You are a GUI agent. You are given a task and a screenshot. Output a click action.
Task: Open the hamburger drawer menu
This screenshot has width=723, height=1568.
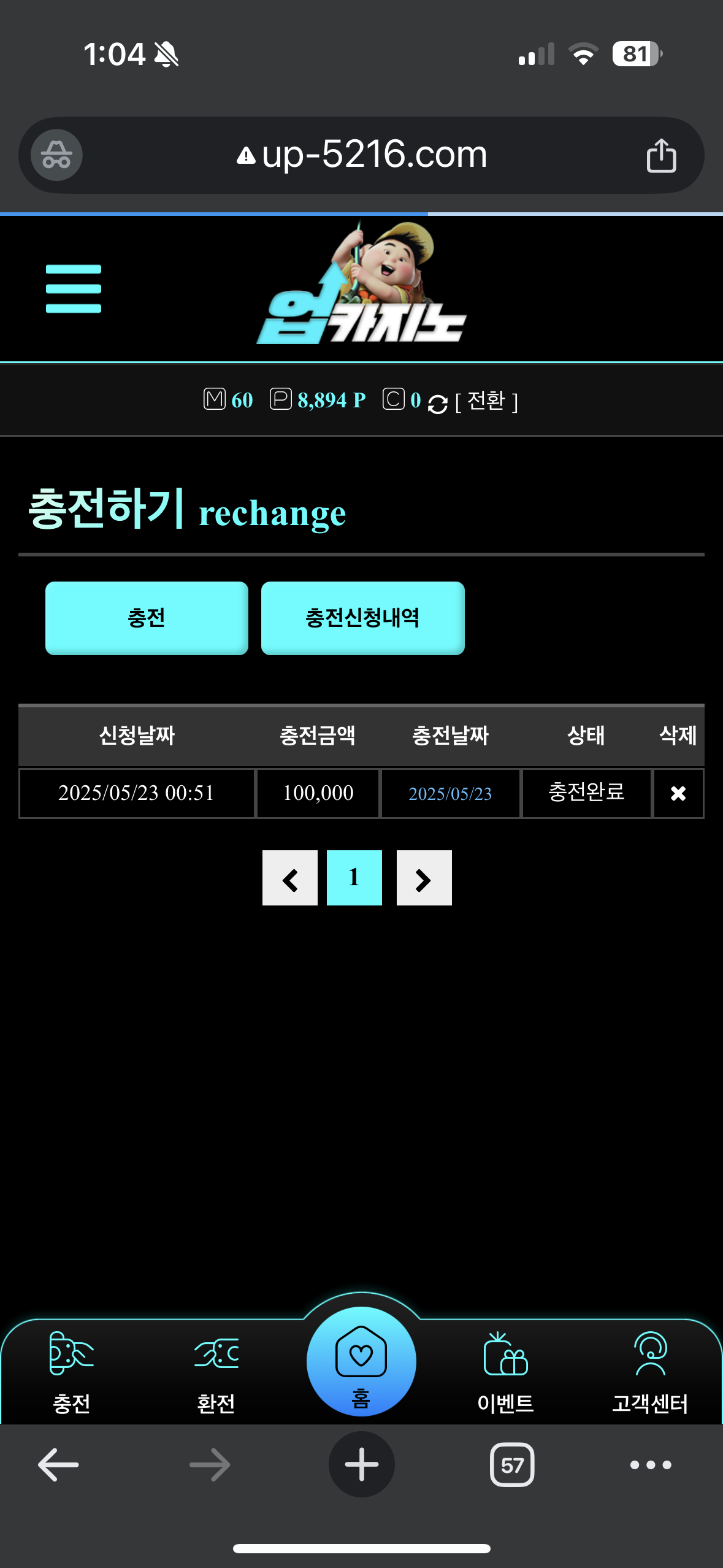74,289
